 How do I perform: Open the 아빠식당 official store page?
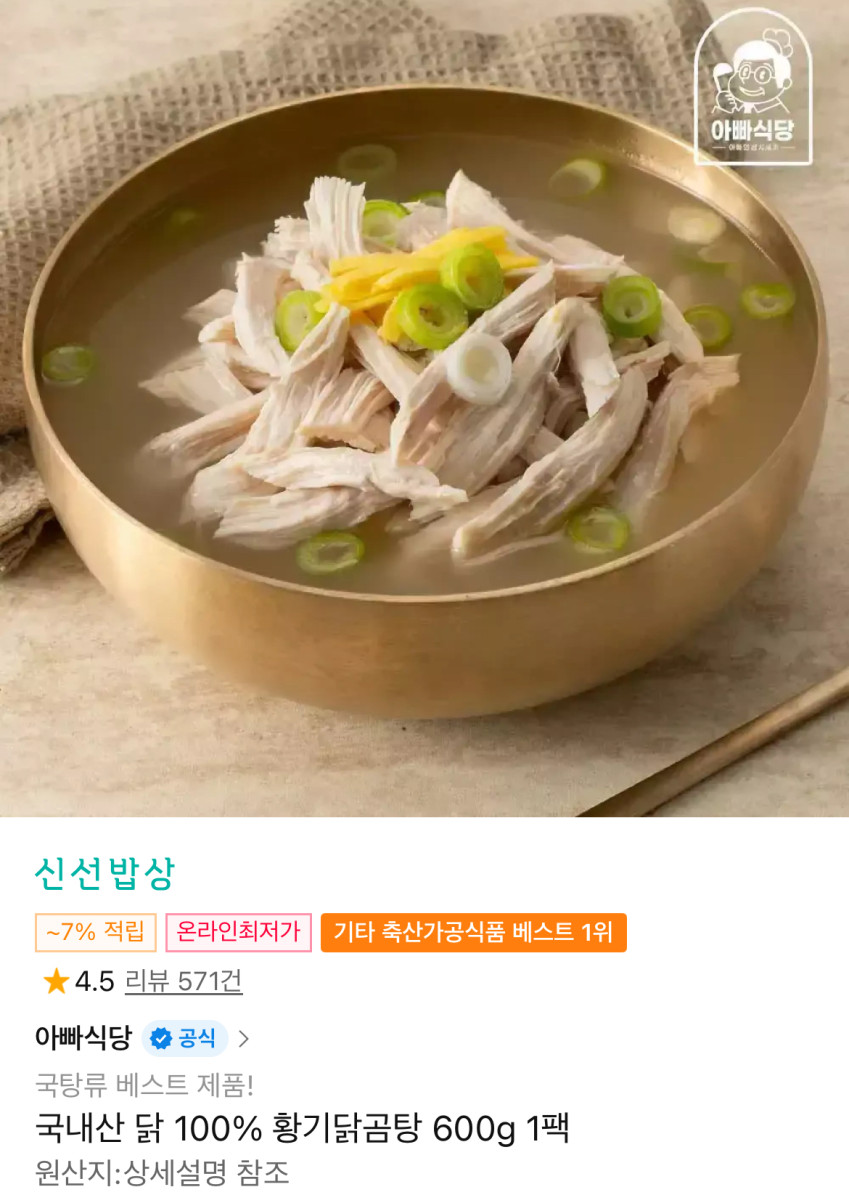pyautogui.click(x=143, y=1038)
